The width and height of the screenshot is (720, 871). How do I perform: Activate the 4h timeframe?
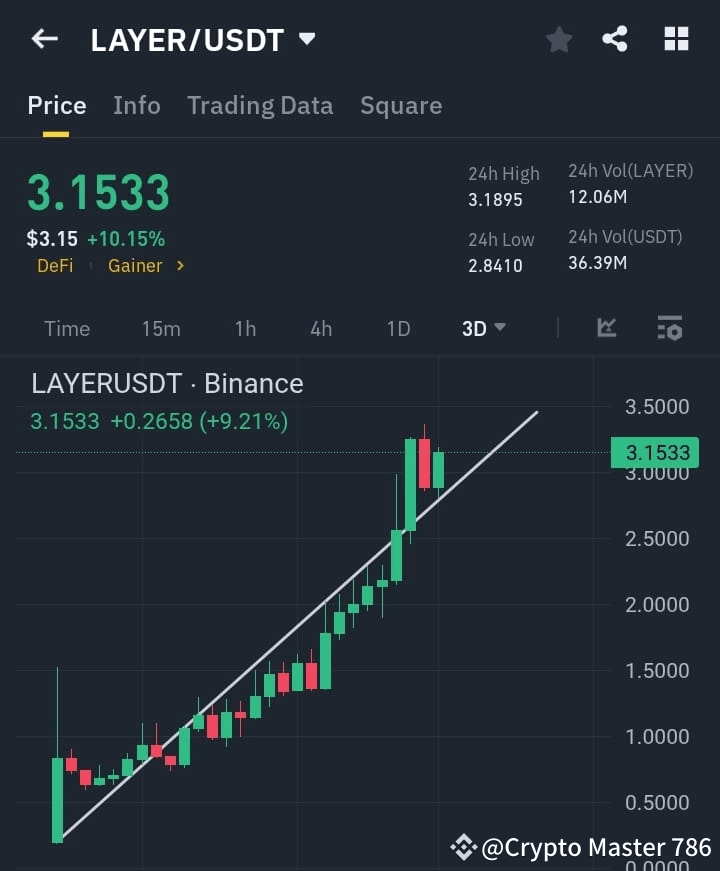320,328
